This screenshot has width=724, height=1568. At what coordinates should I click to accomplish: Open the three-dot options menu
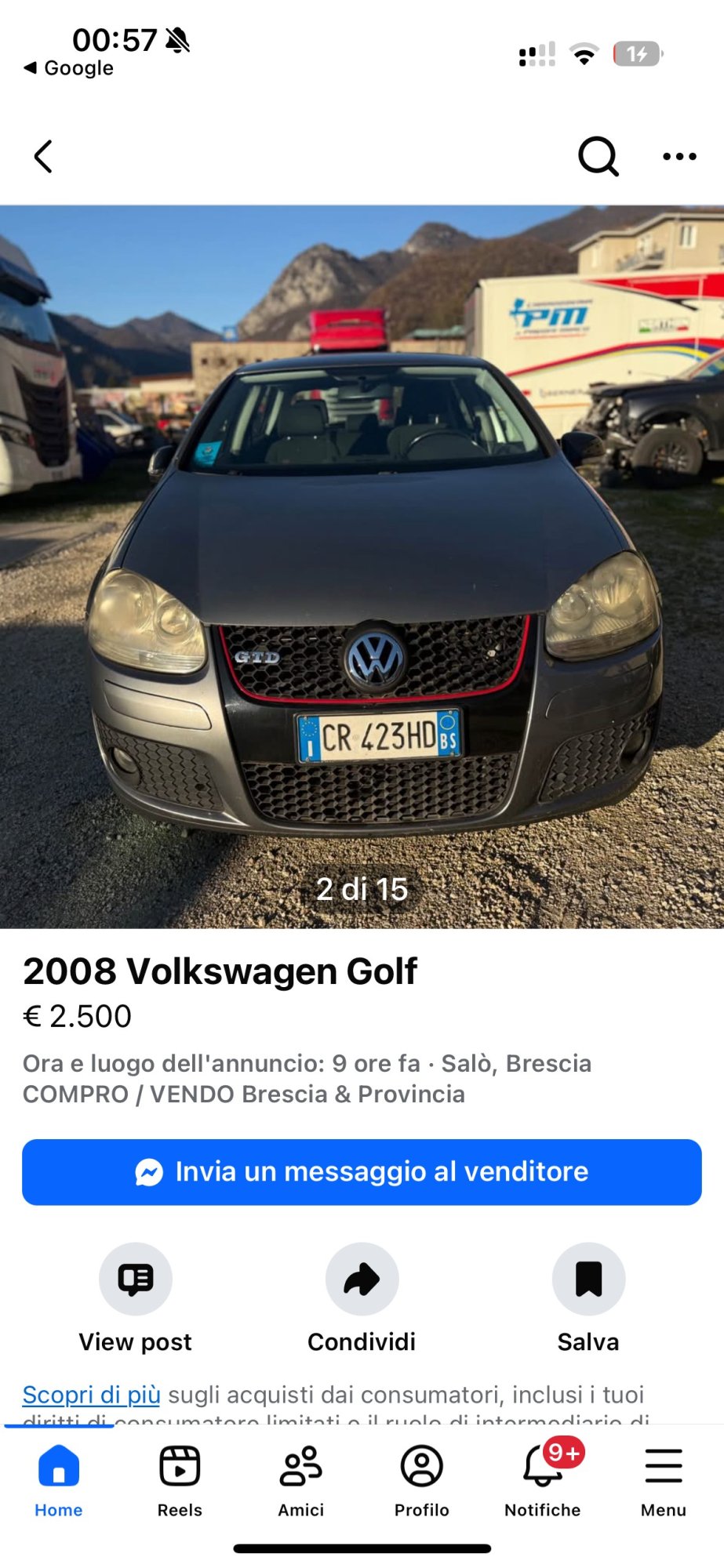[x=678, y=156]
